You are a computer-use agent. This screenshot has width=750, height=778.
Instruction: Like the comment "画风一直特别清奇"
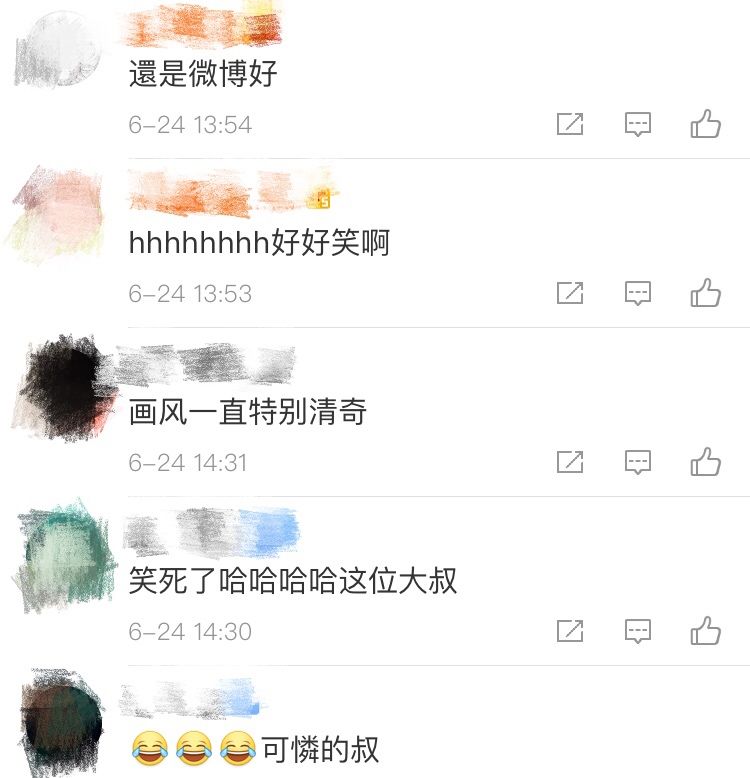706,462
